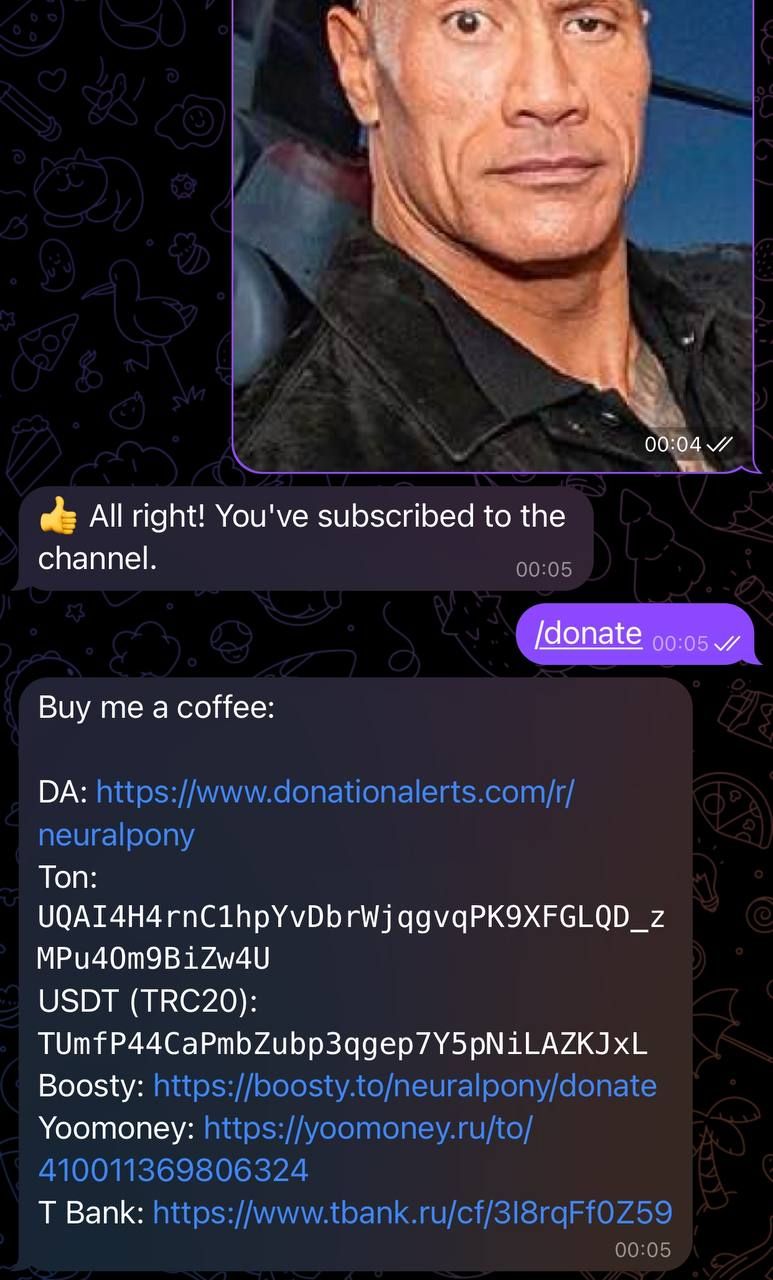Select the subscription confirmation message bubble
The height and width of the screenshot is (1280, 773).
click(300, 537)
